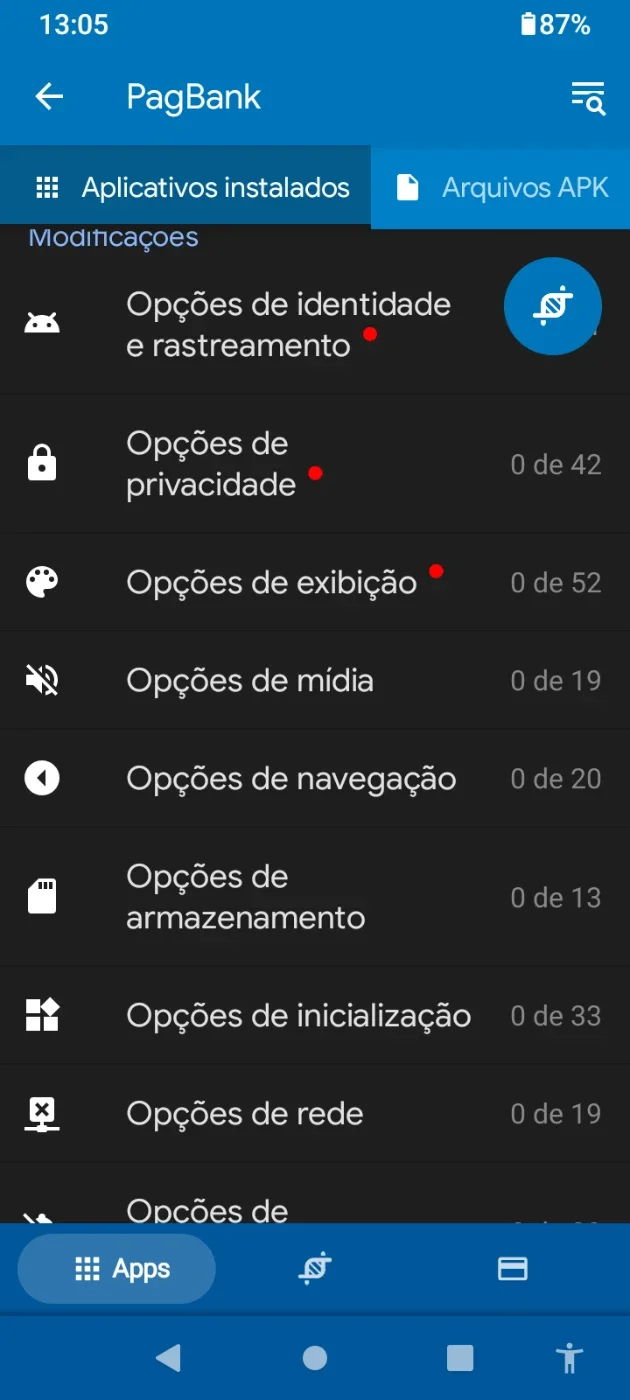This screenshot has width=630, height=1400.
Task: Select the Apps bottom navigation item
Action: pyautogui.click(x=117, y=1269)
